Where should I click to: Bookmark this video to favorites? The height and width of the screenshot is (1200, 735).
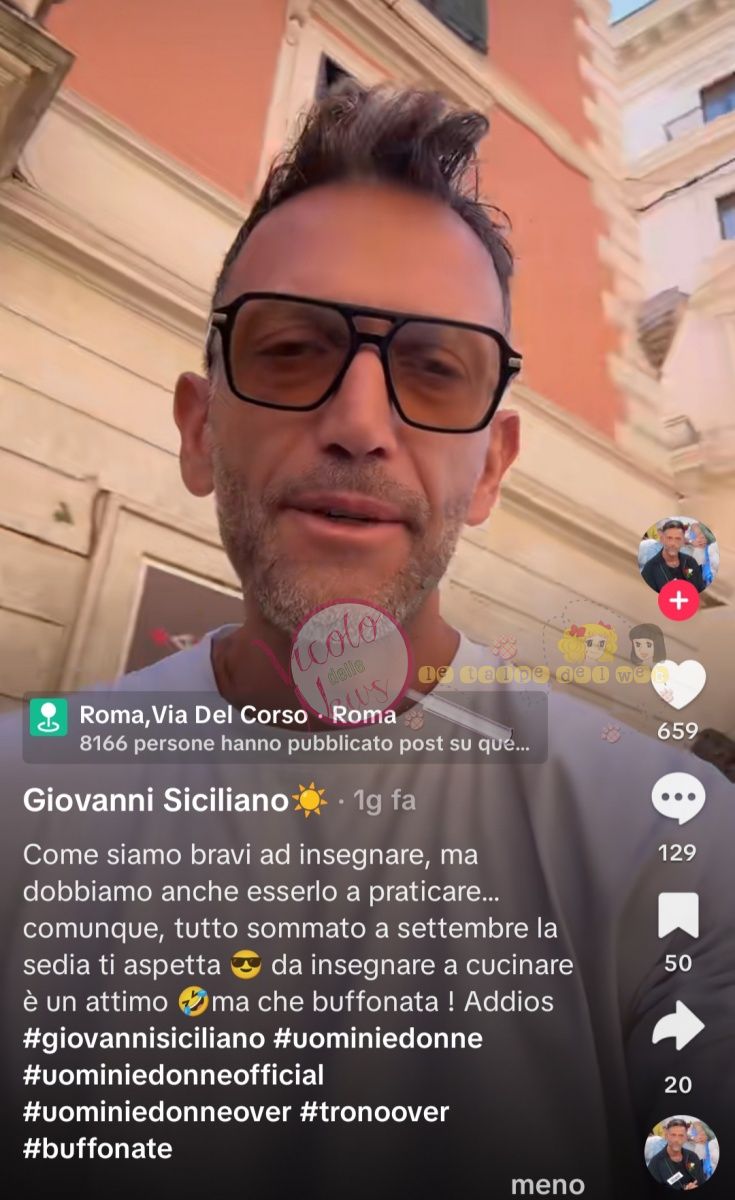pos(678,916)
